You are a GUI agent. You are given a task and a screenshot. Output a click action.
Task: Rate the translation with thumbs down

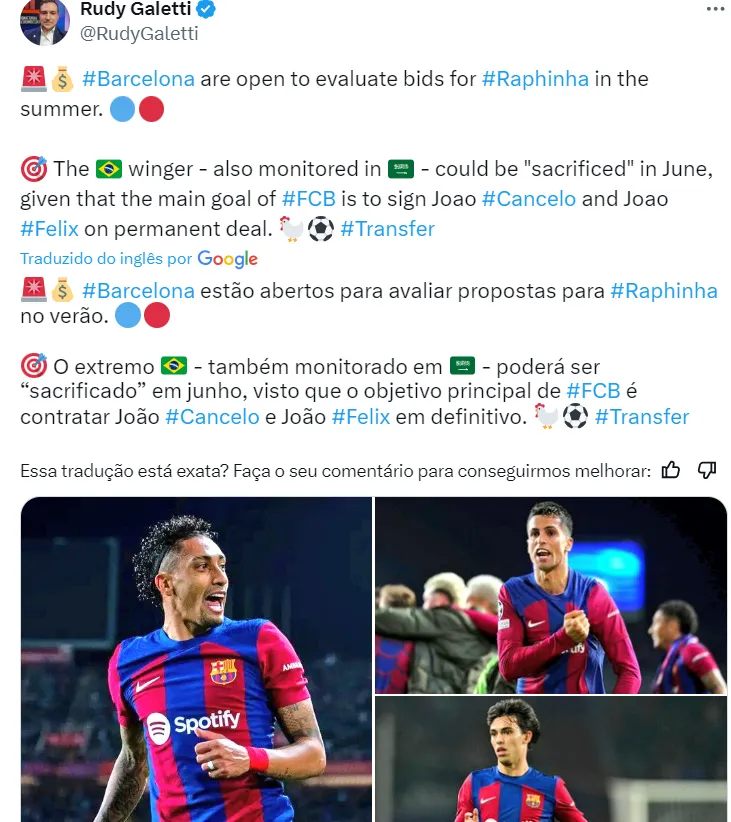pos(707,469)
